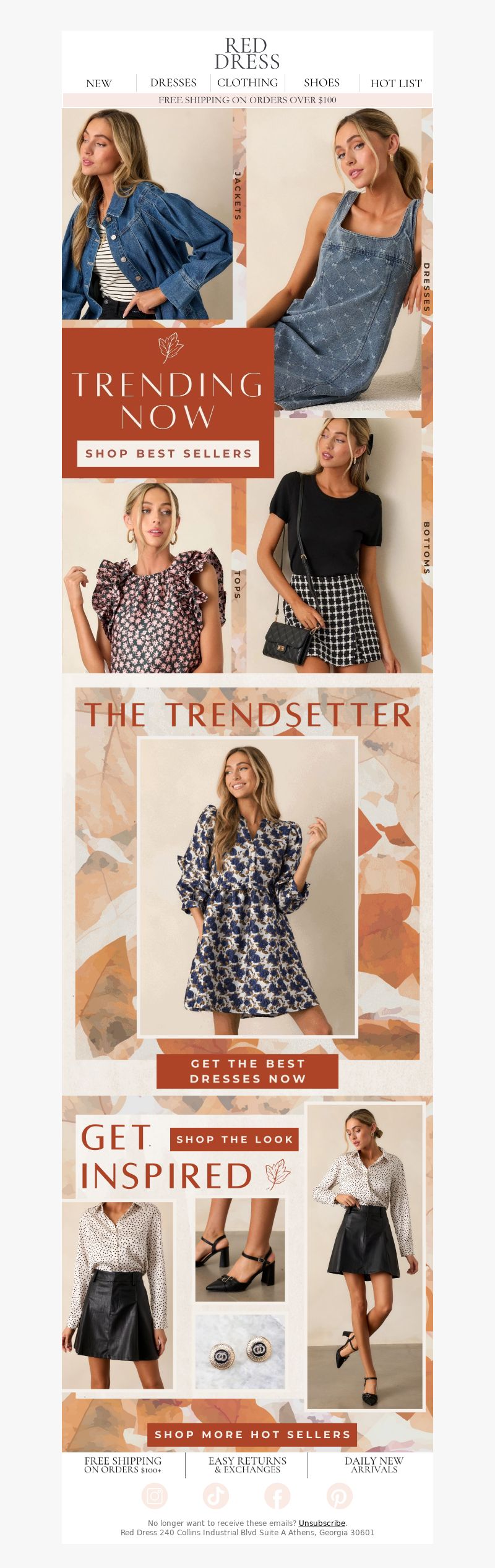The width and height of the screenshot is (495, 1568).
Task: Click the Unsubscribe link
Action: 322,1523
